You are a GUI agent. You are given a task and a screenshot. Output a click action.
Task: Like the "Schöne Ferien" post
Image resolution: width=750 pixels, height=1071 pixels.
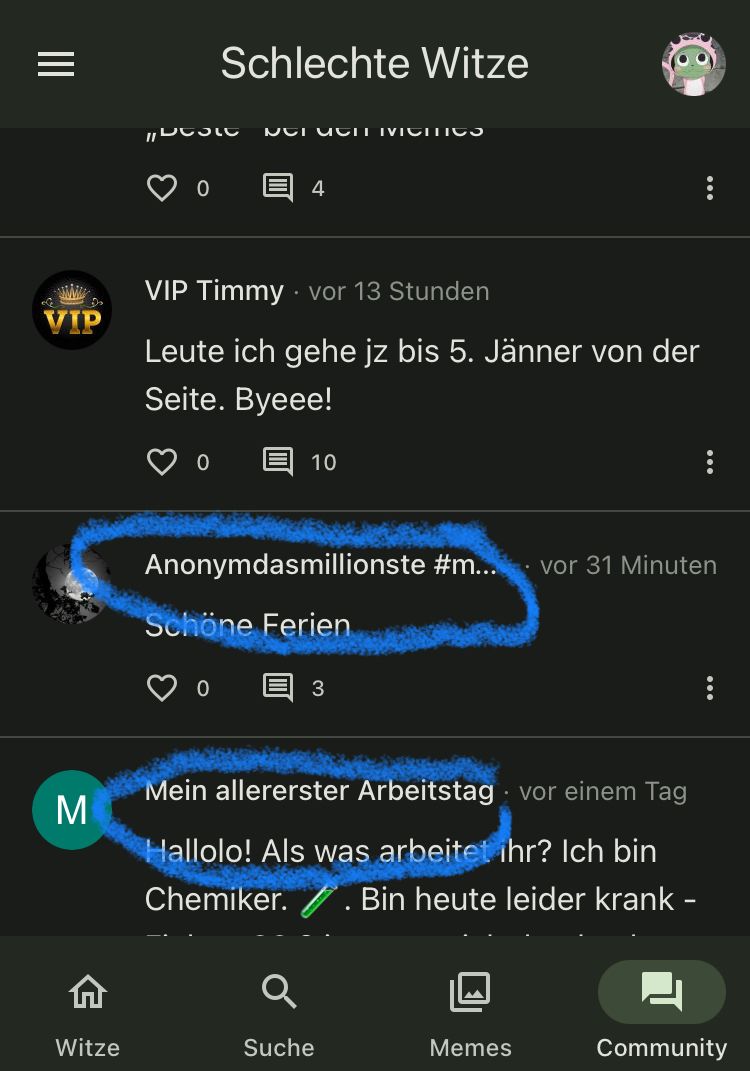pyautogui.click(x=162, y=687)
